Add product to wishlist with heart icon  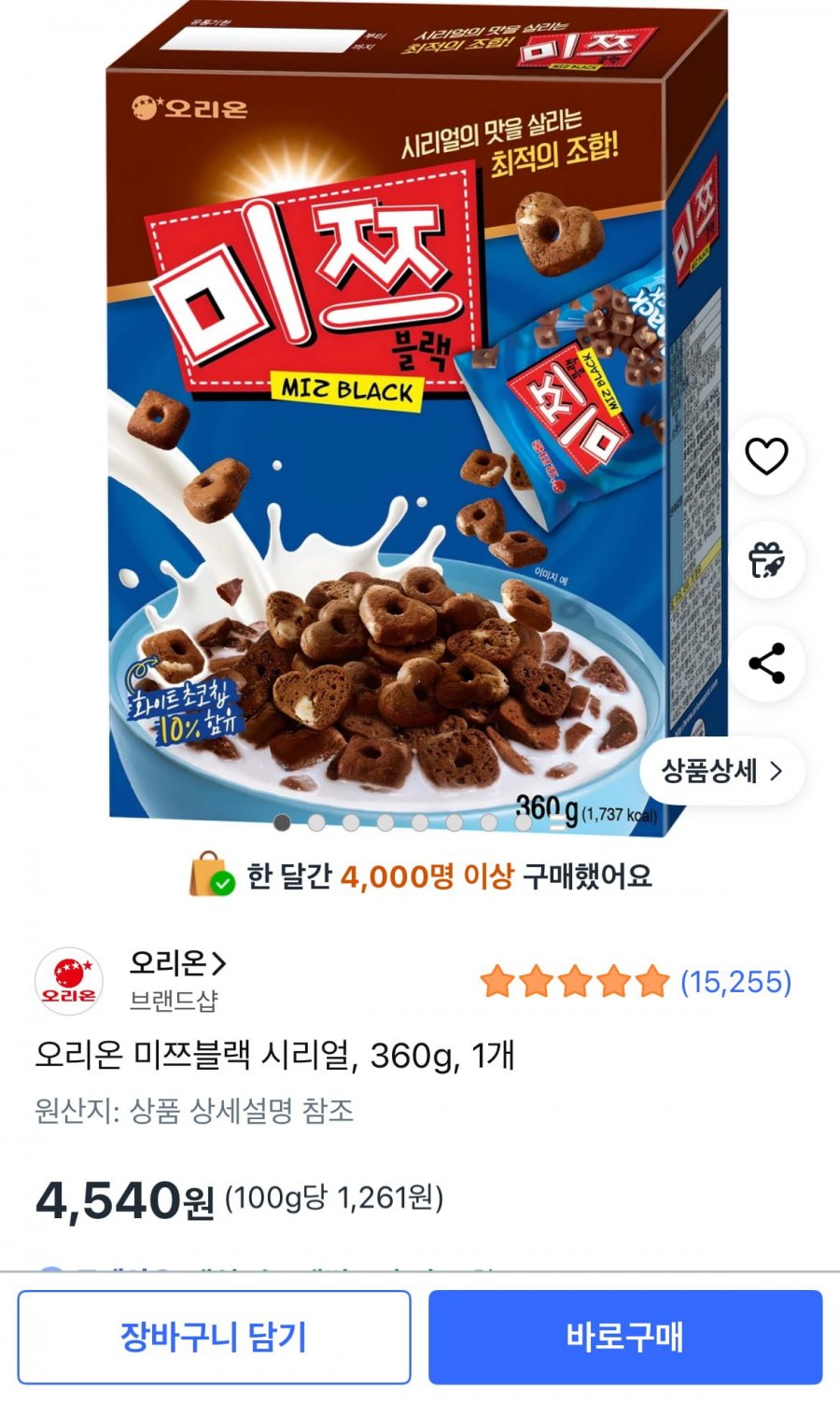click(x=766, y=456)
